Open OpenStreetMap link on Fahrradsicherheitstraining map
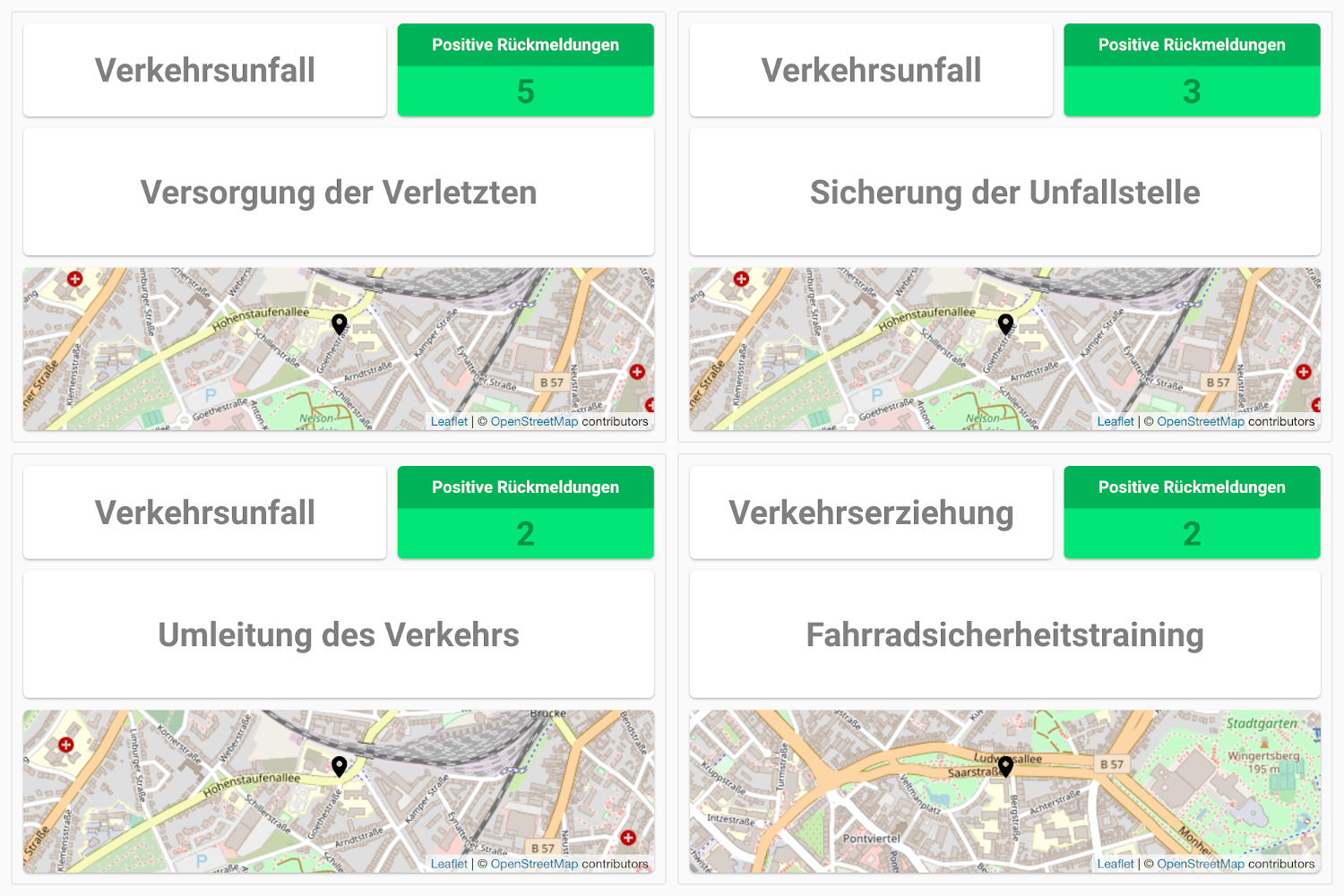 coord(1201,865)
